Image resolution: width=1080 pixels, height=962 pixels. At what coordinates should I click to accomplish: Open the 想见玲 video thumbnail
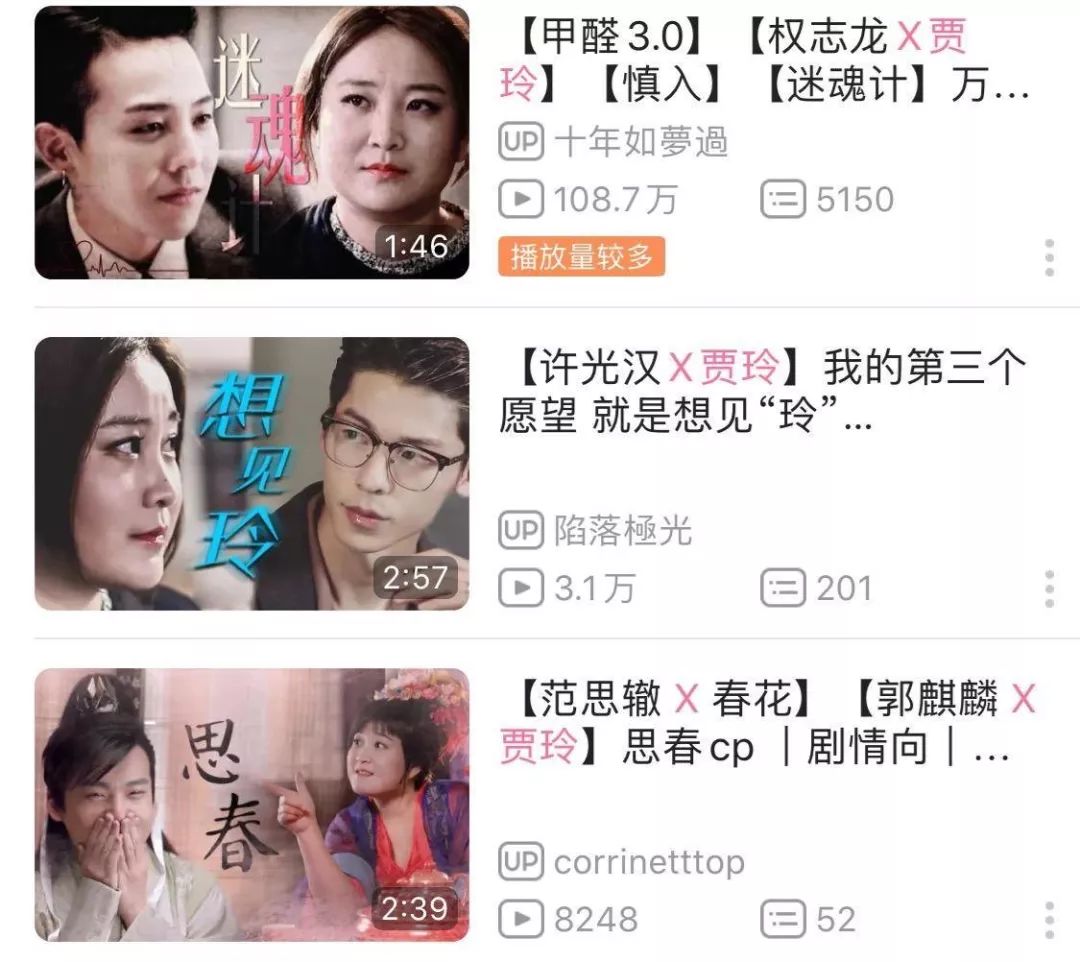pyautogui.click(x=251, y=473)
